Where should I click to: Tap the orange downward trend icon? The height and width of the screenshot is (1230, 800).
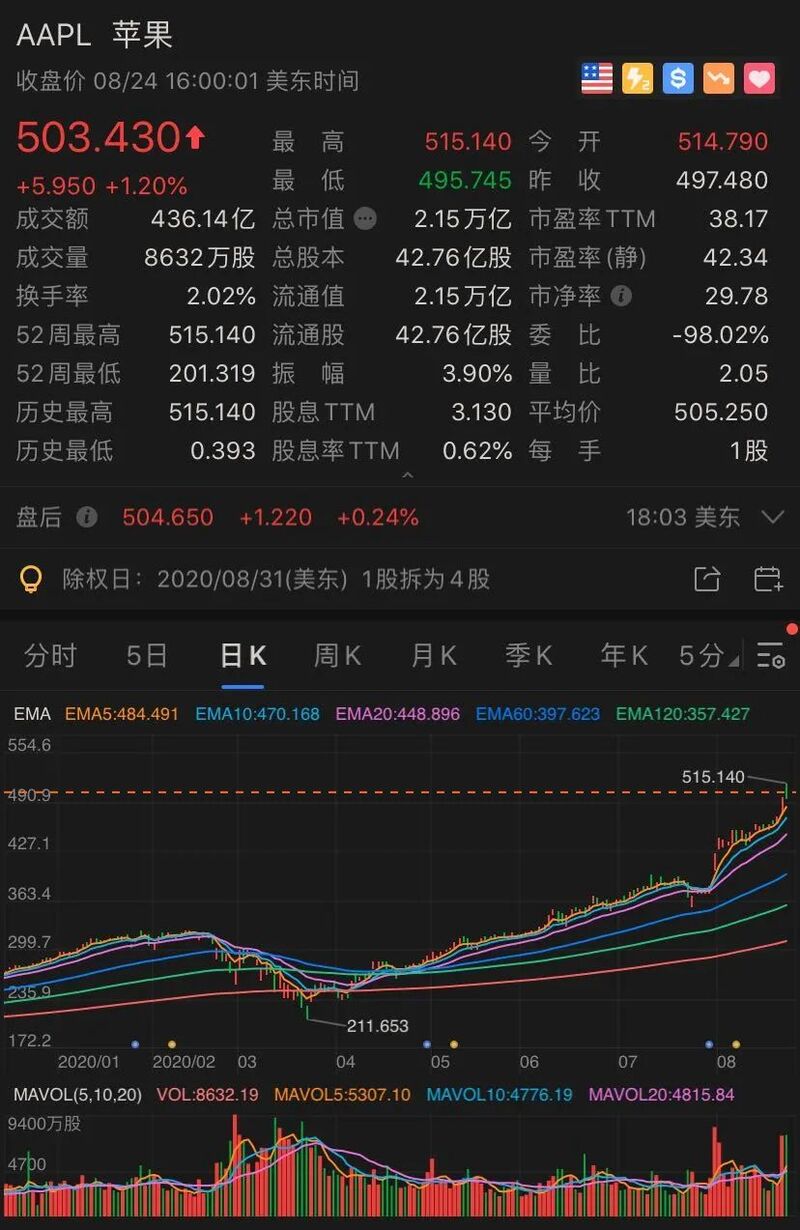718,78
